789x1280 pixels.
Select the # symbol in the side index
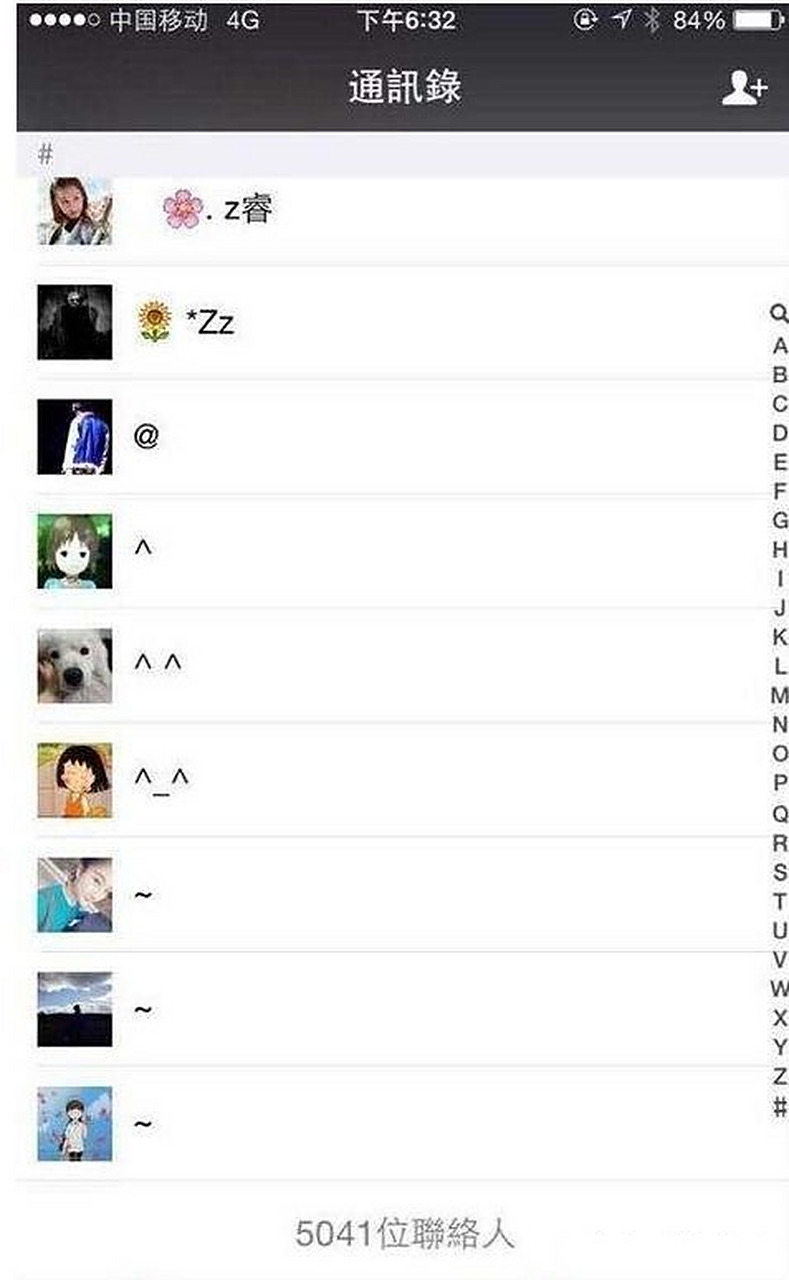point(780,1107)
